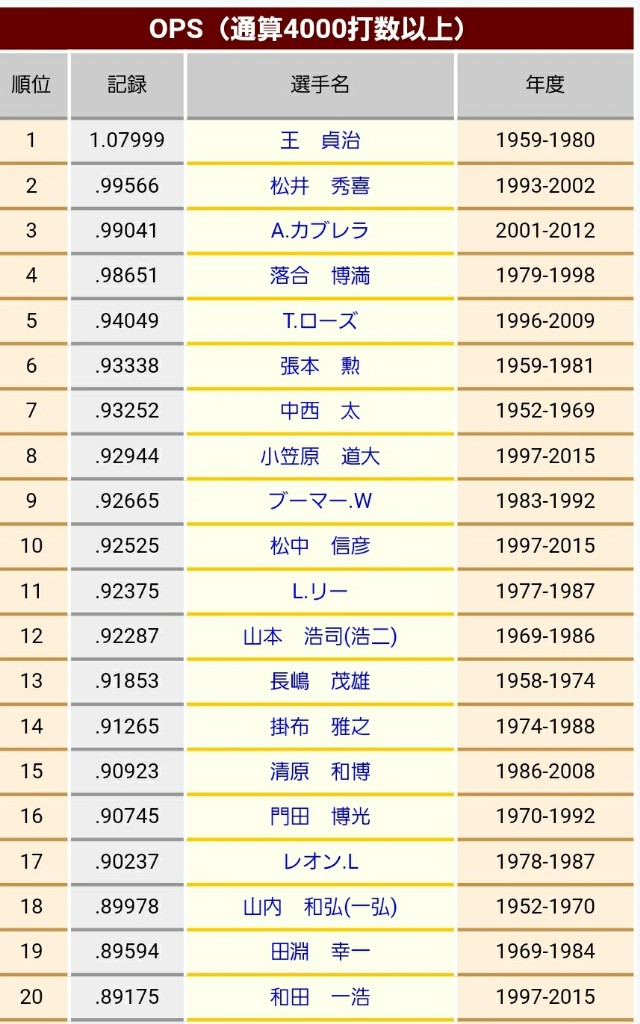Screen dimensions: 640x1024
Task: View 落合 博満 player details
Action: click(320, 276)
